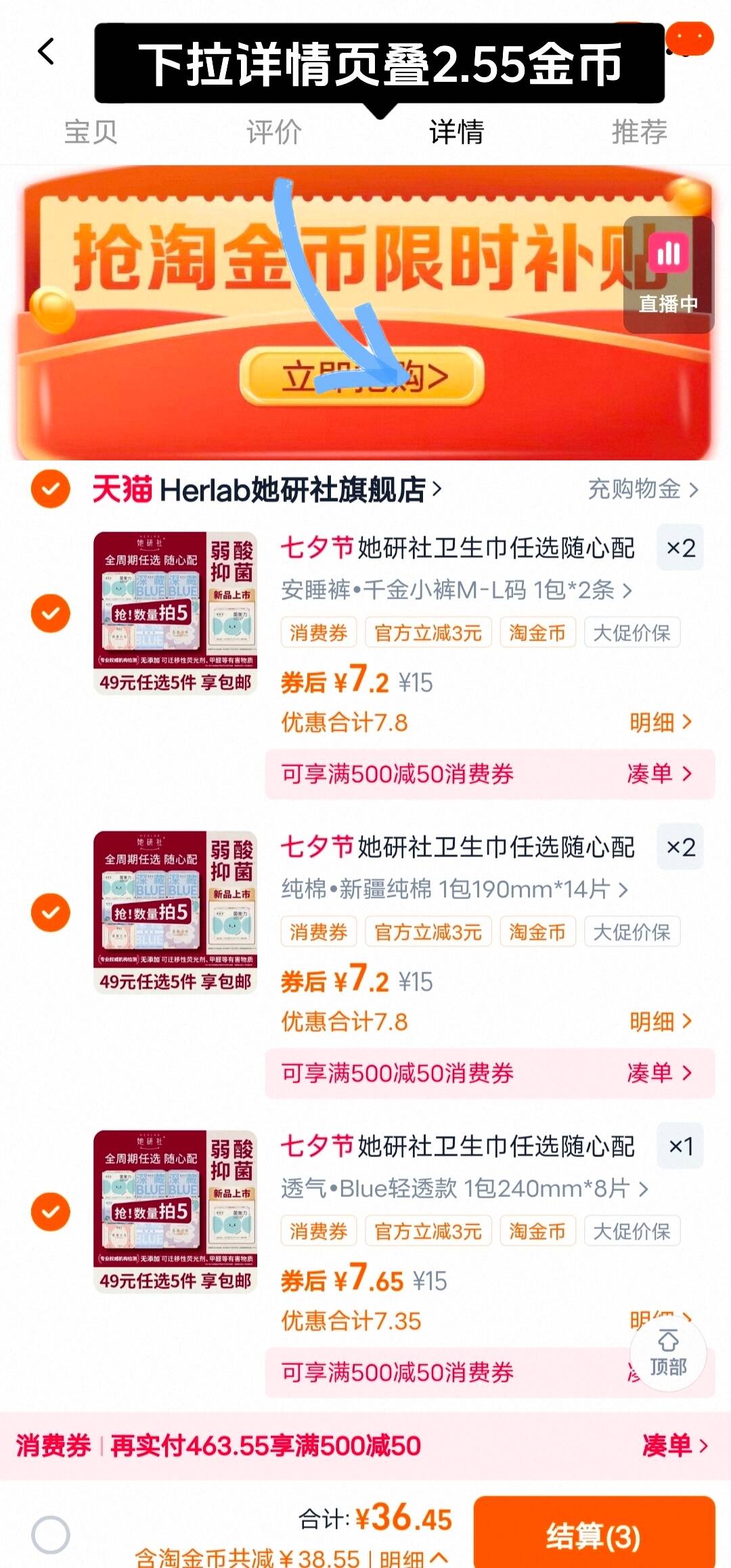Tap the 顶部 back-to-top floating icon
The width and height of the screenshot is (731, 1568).
coord(667,1354)
